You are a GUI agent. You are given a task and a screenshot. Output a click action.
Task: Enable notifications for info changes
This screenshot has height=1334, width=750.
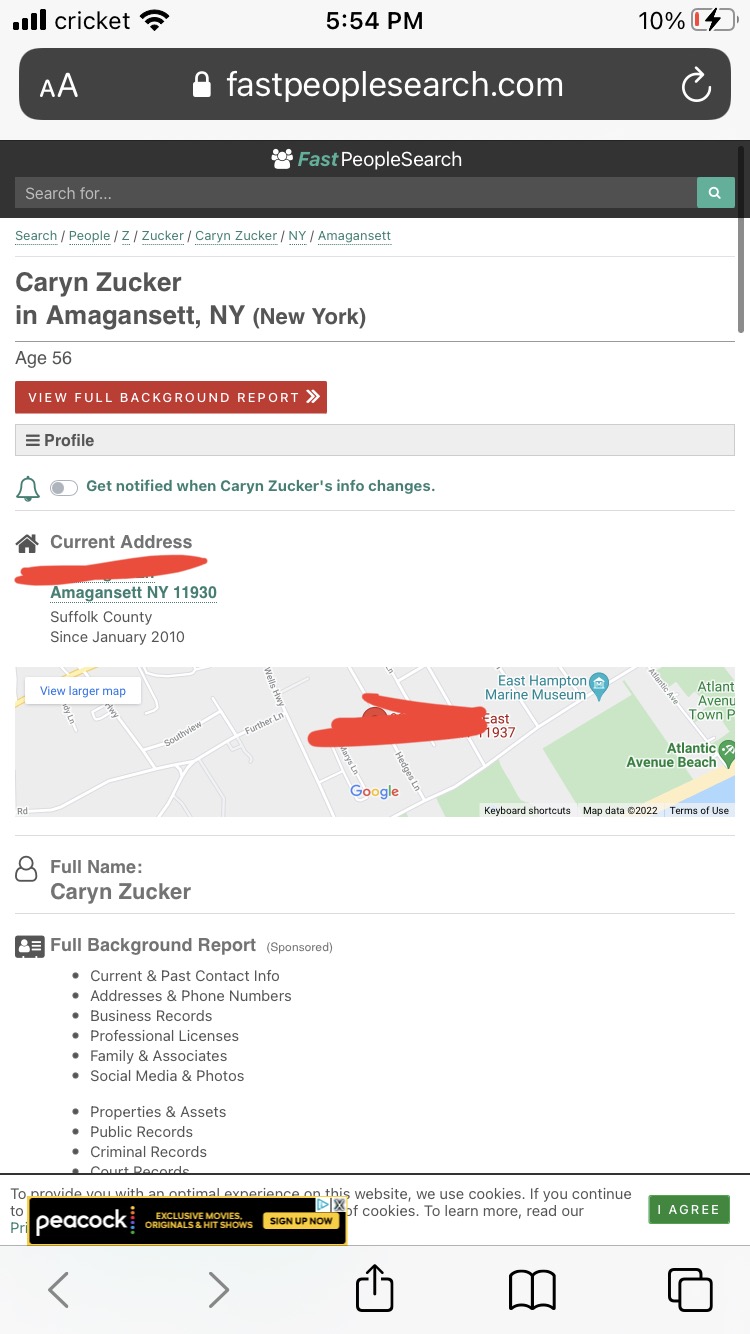tap(64, 487)
